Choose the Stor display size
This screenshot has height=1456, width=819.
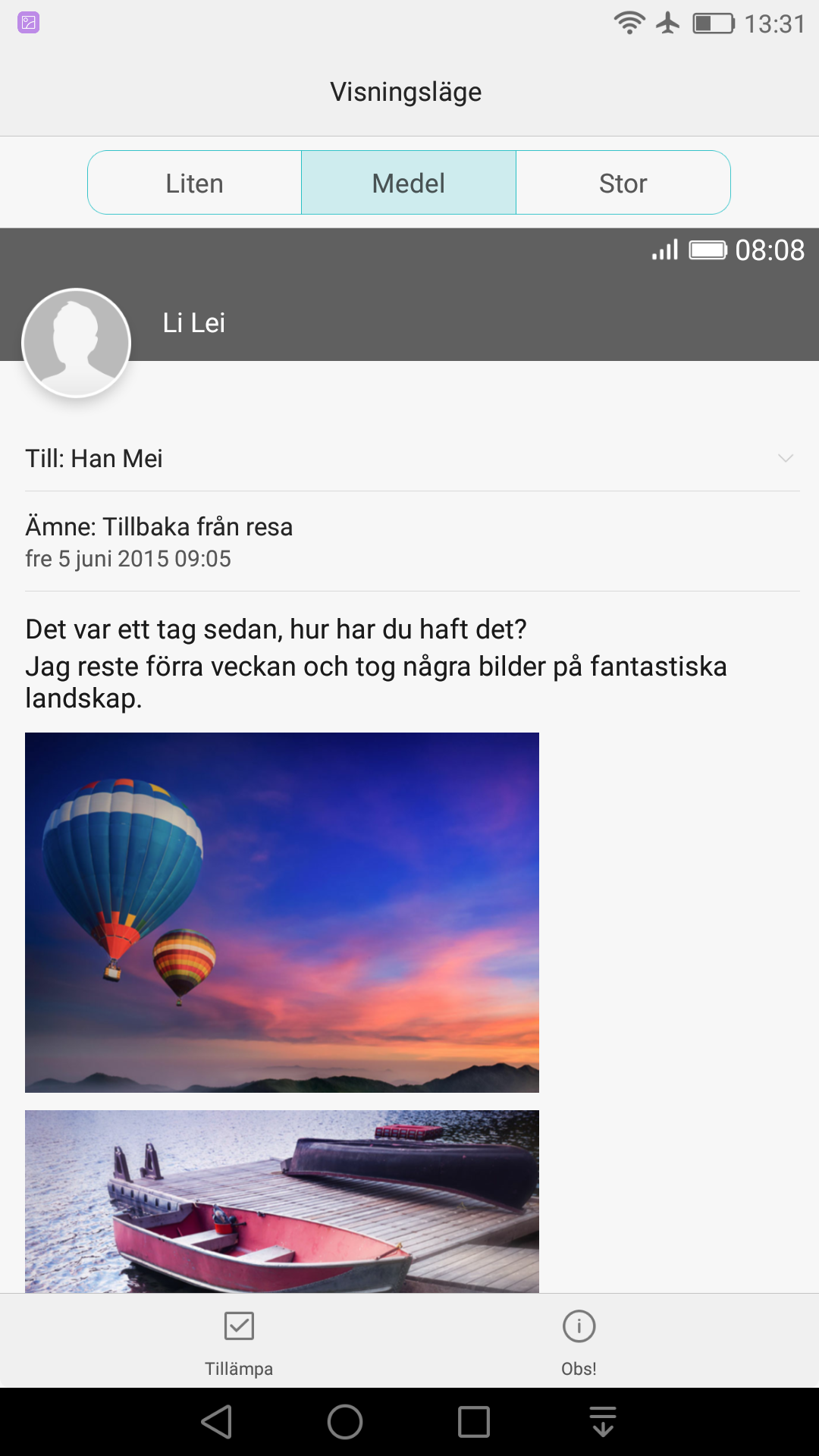[x=623, y=183]
